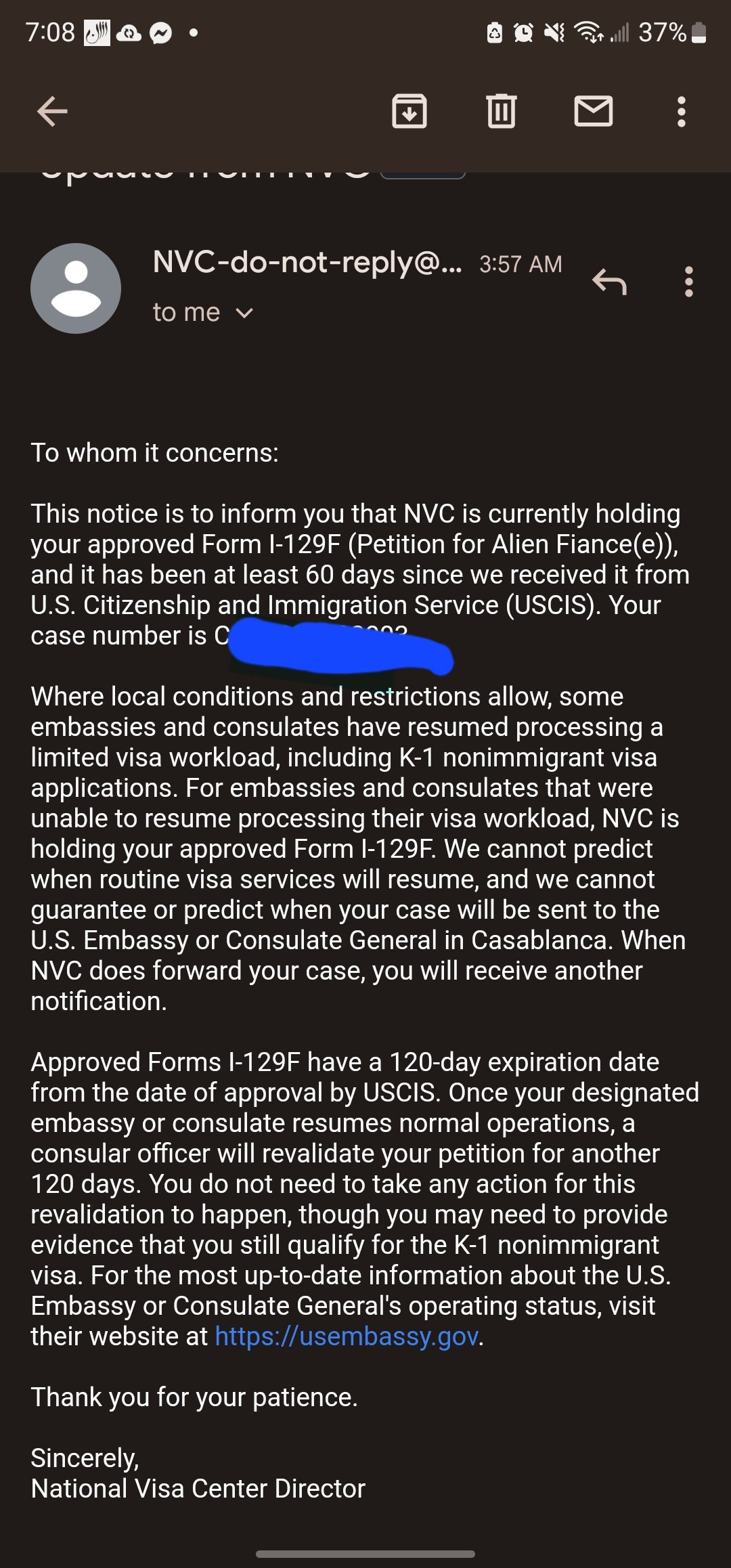Reply to the NVC email
Viewport: 731px width, 1568px height.
[x=609, y=282]
